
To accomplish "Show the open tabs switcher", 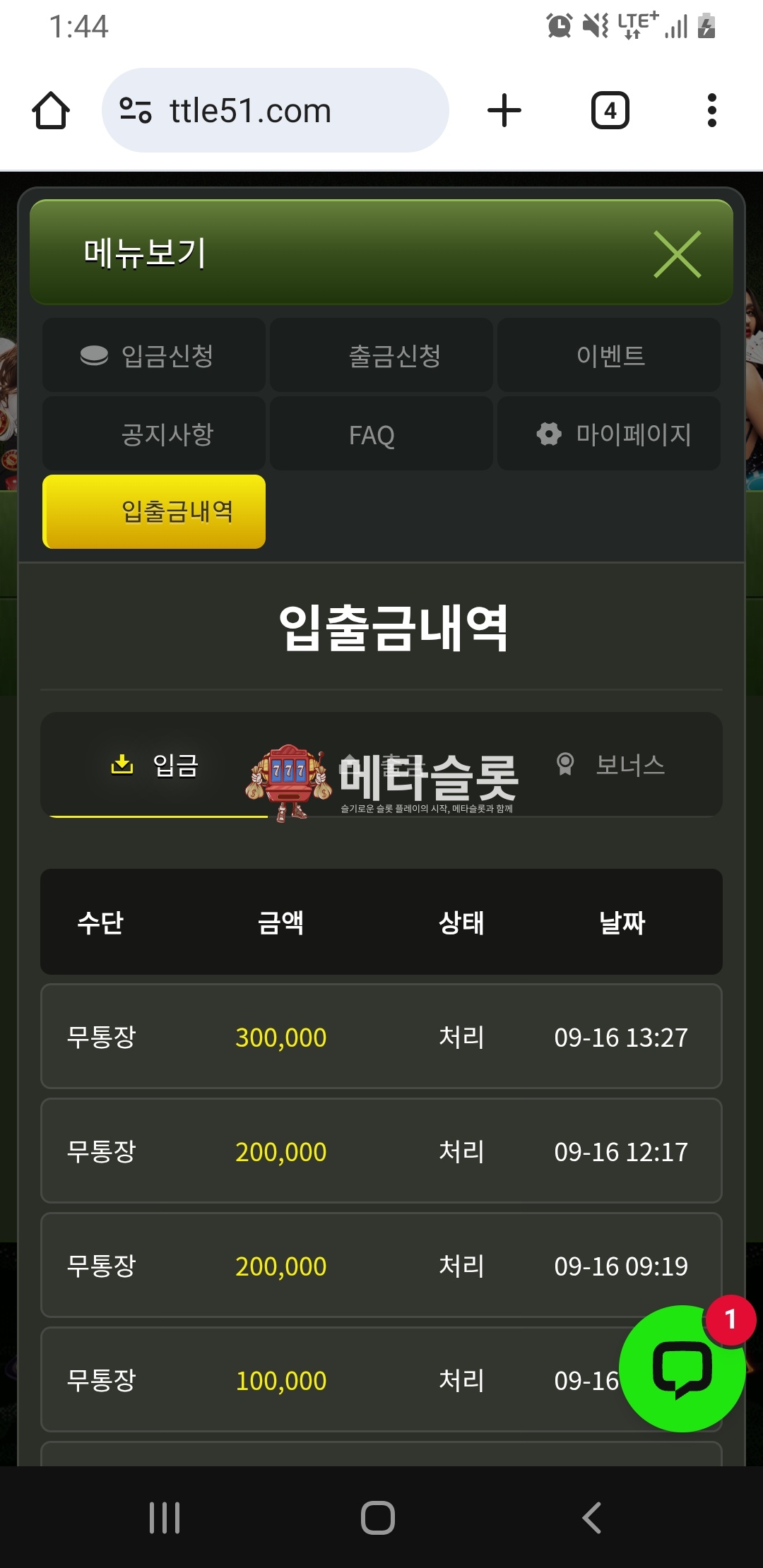I will click(610, 111).
